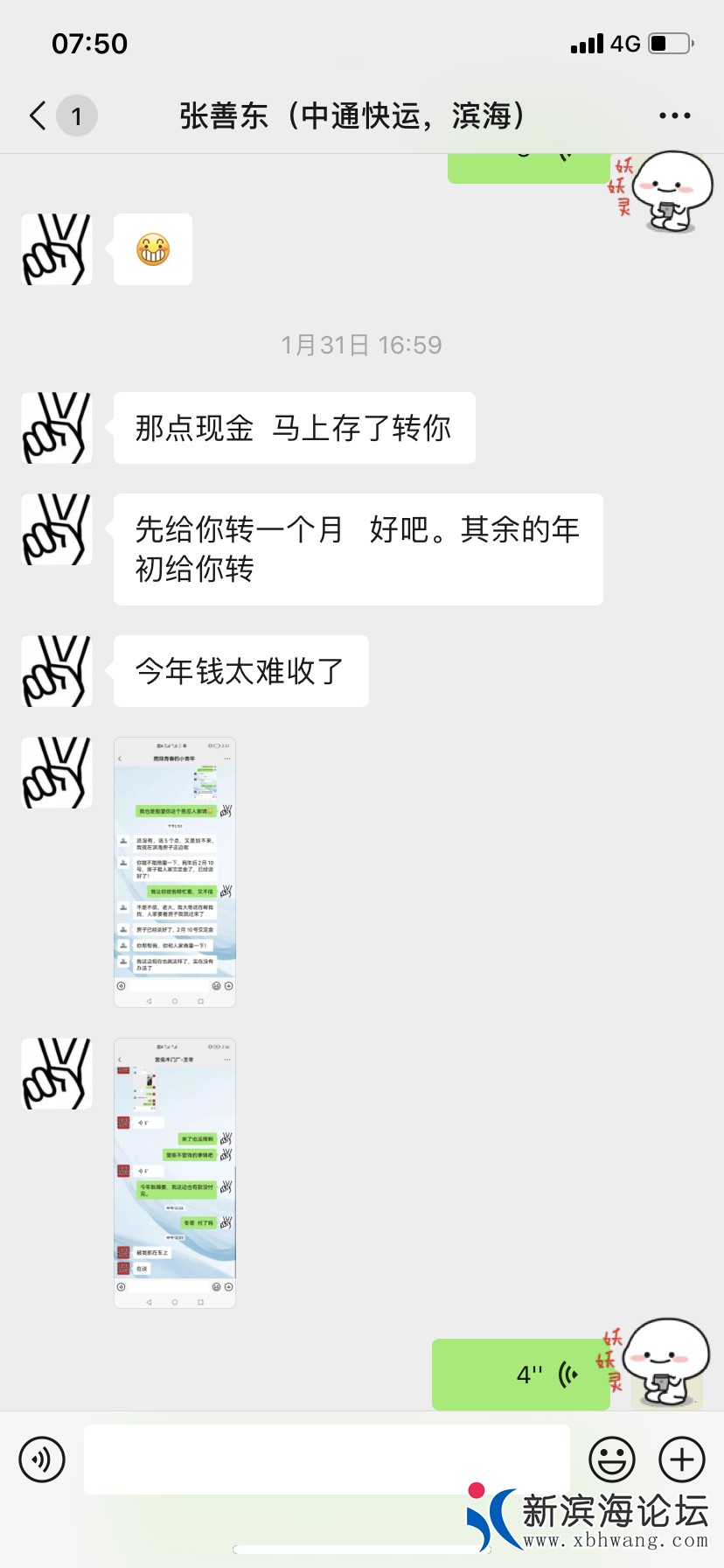Screen dimensions: 724x1568
Task: Switch to voice input mode
Action: [42, 1459]
